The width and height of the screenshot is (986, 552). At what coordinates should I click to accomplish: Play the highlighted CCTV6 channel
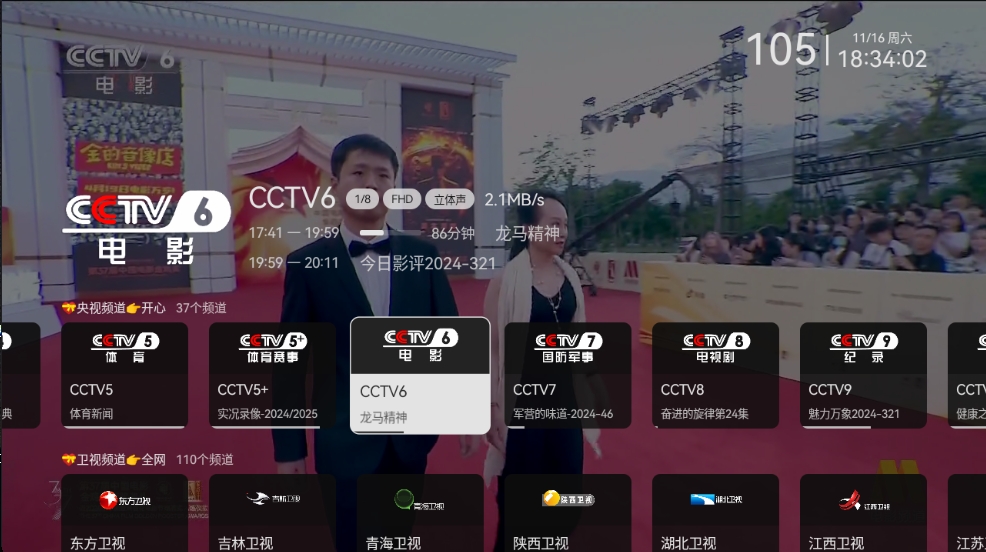pyautogui.click(x=420, y=375)
